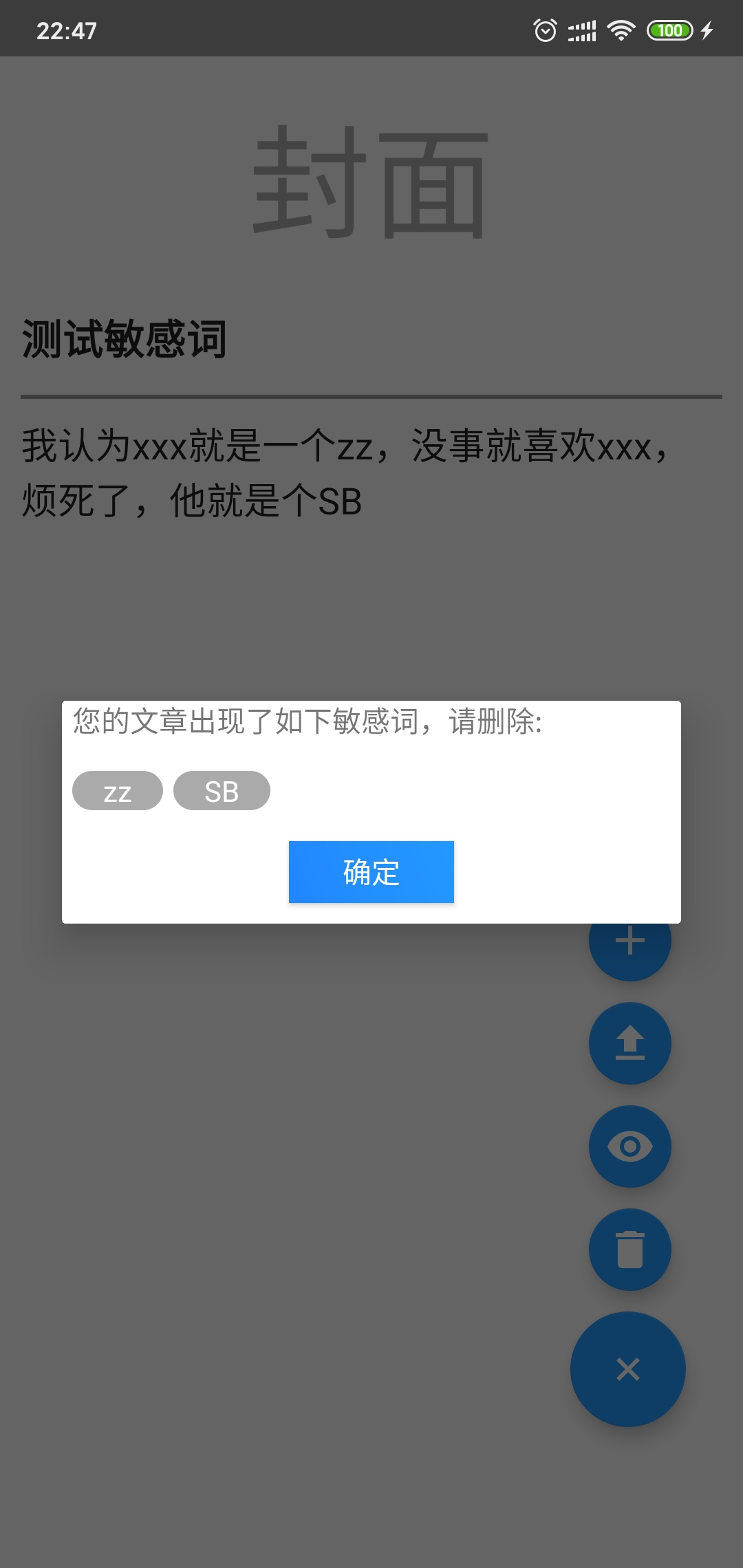Confirm the sensitive word dialog with 确定
The width and height of the screenshot is (743, 1568).
[371, 871]
